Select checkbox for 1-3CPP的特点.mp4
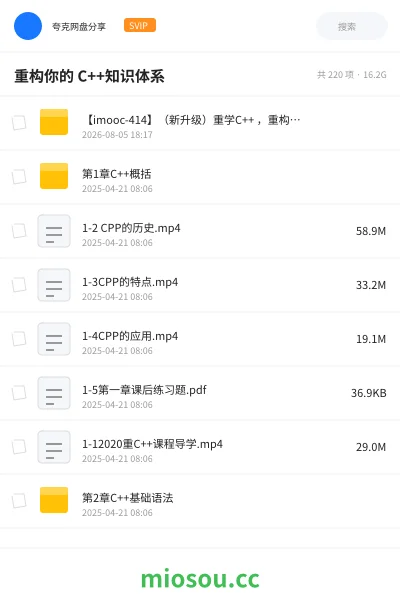The width and height of the screenshot is (400, 600). pyautogui.click(x=19, y=285)
